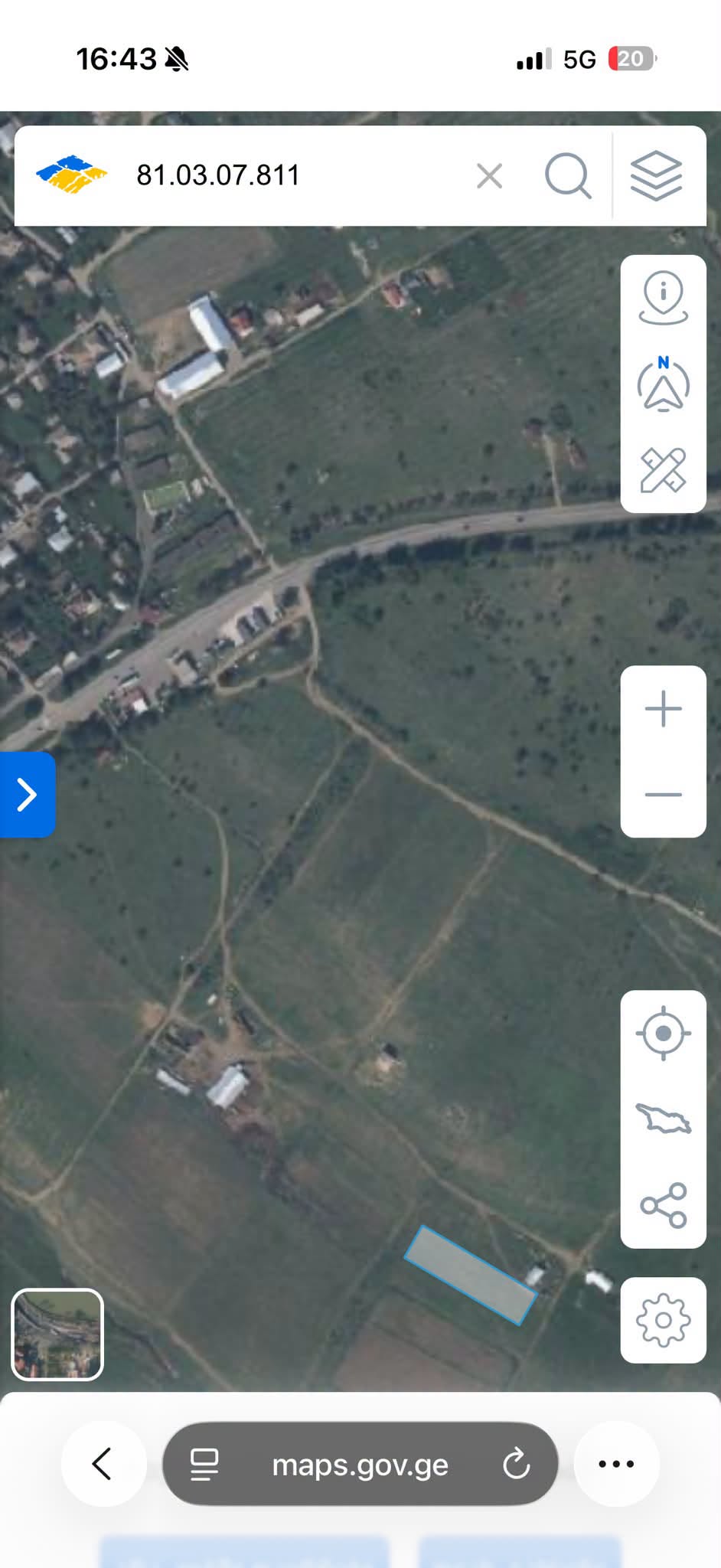Open the map layers menu
721x1568 pixels.
coord(656,175)
